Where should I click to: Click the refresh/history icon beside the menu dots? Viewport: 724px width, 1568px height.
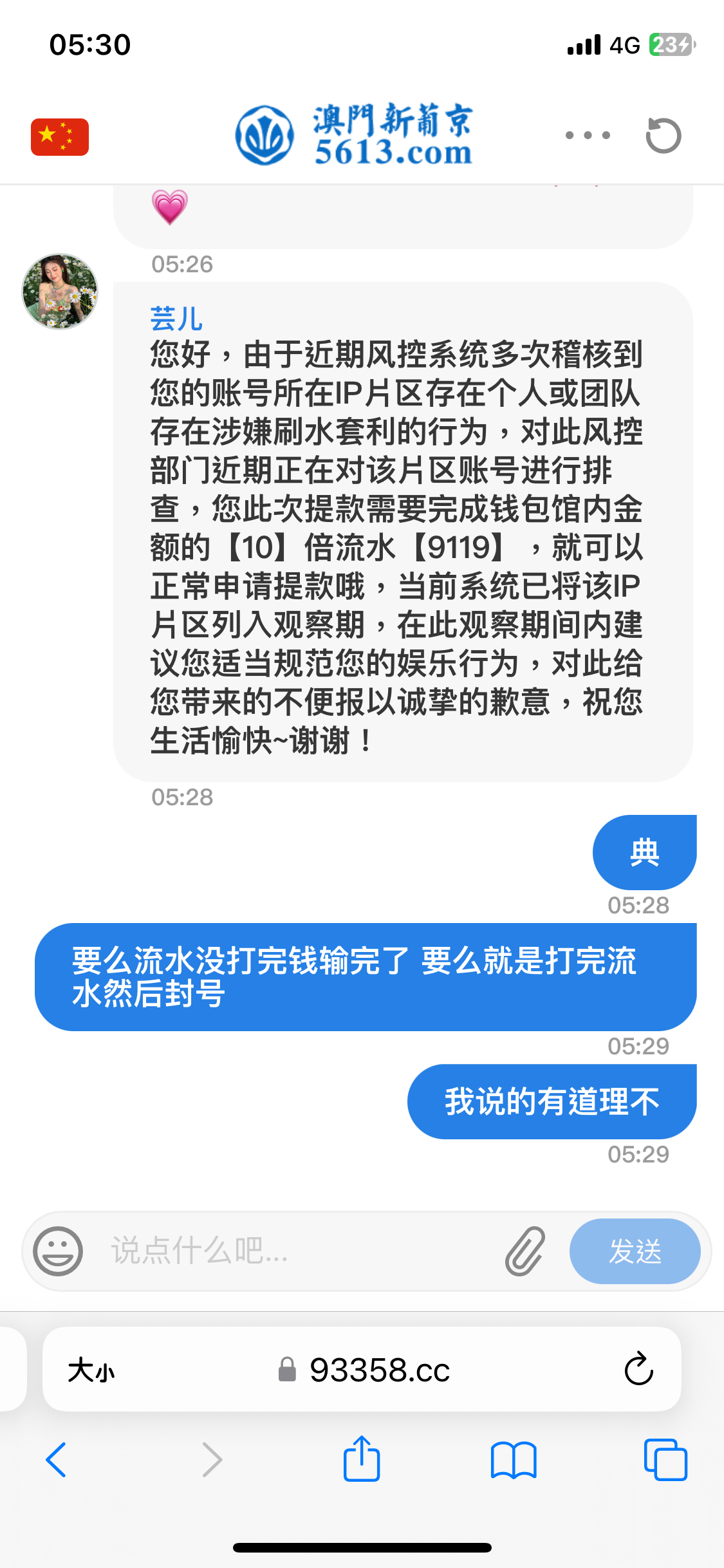pyautogui.click(x=664, y=136)
